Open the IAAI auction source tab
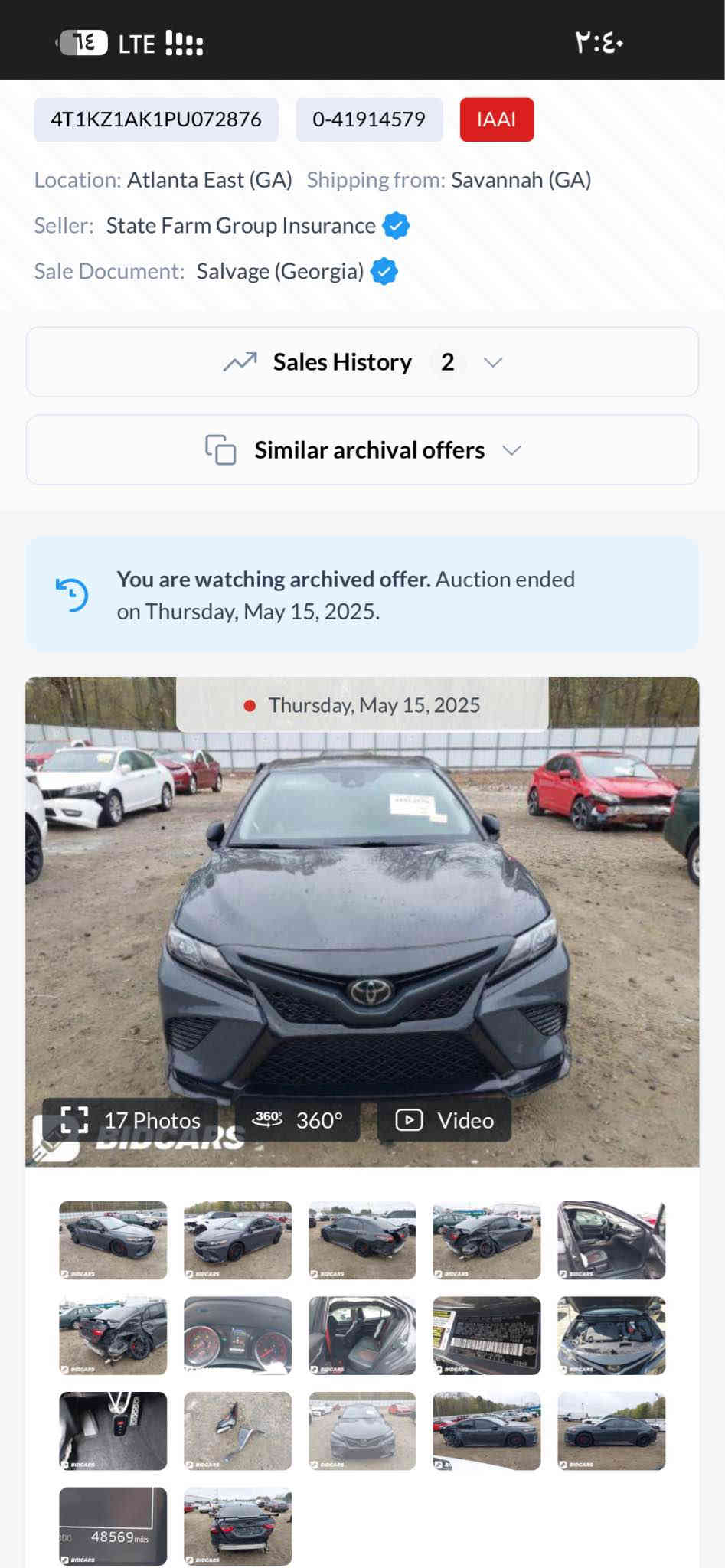Screen dimensions: 725x1568 pos(496,119)
